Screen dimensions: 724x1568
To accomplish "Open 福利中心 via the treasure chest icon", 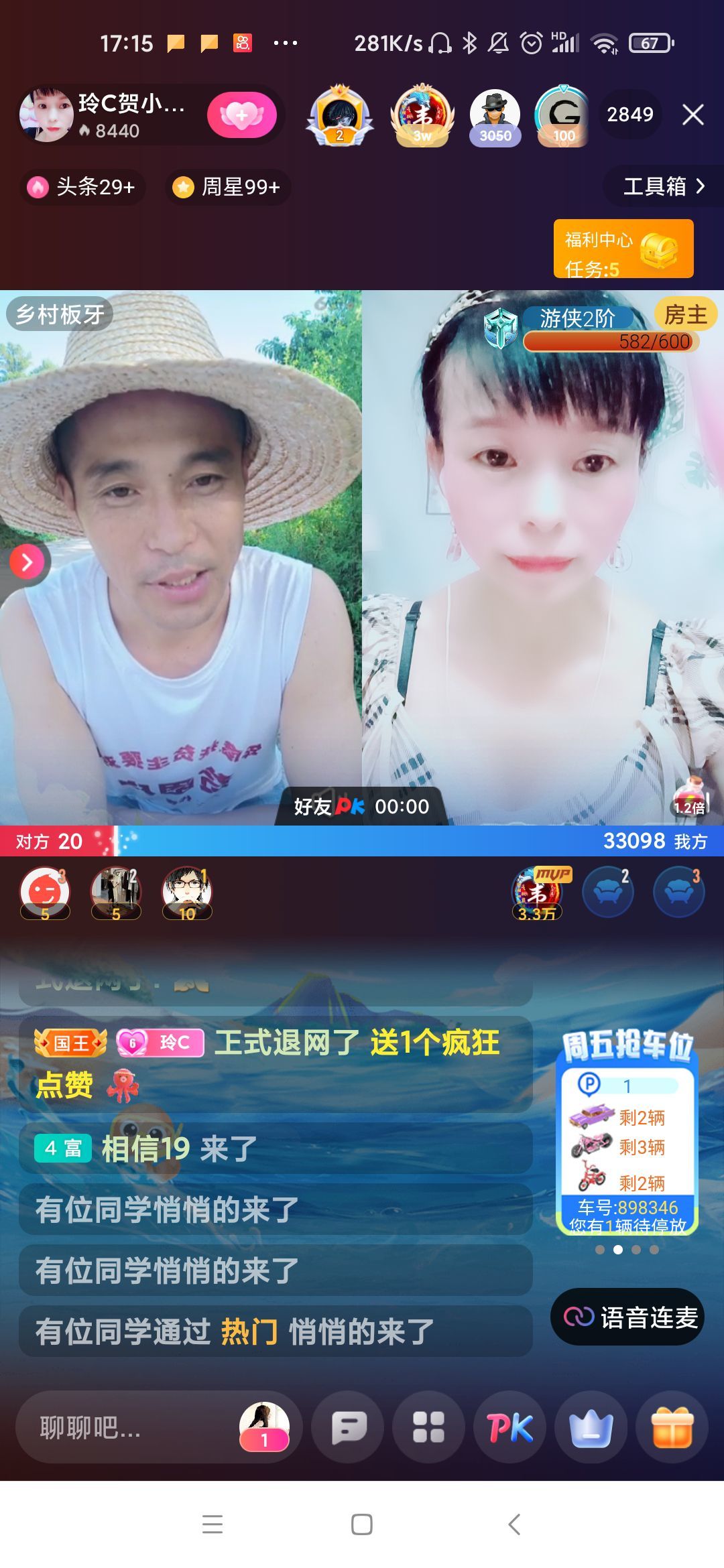I will point(660,249).
